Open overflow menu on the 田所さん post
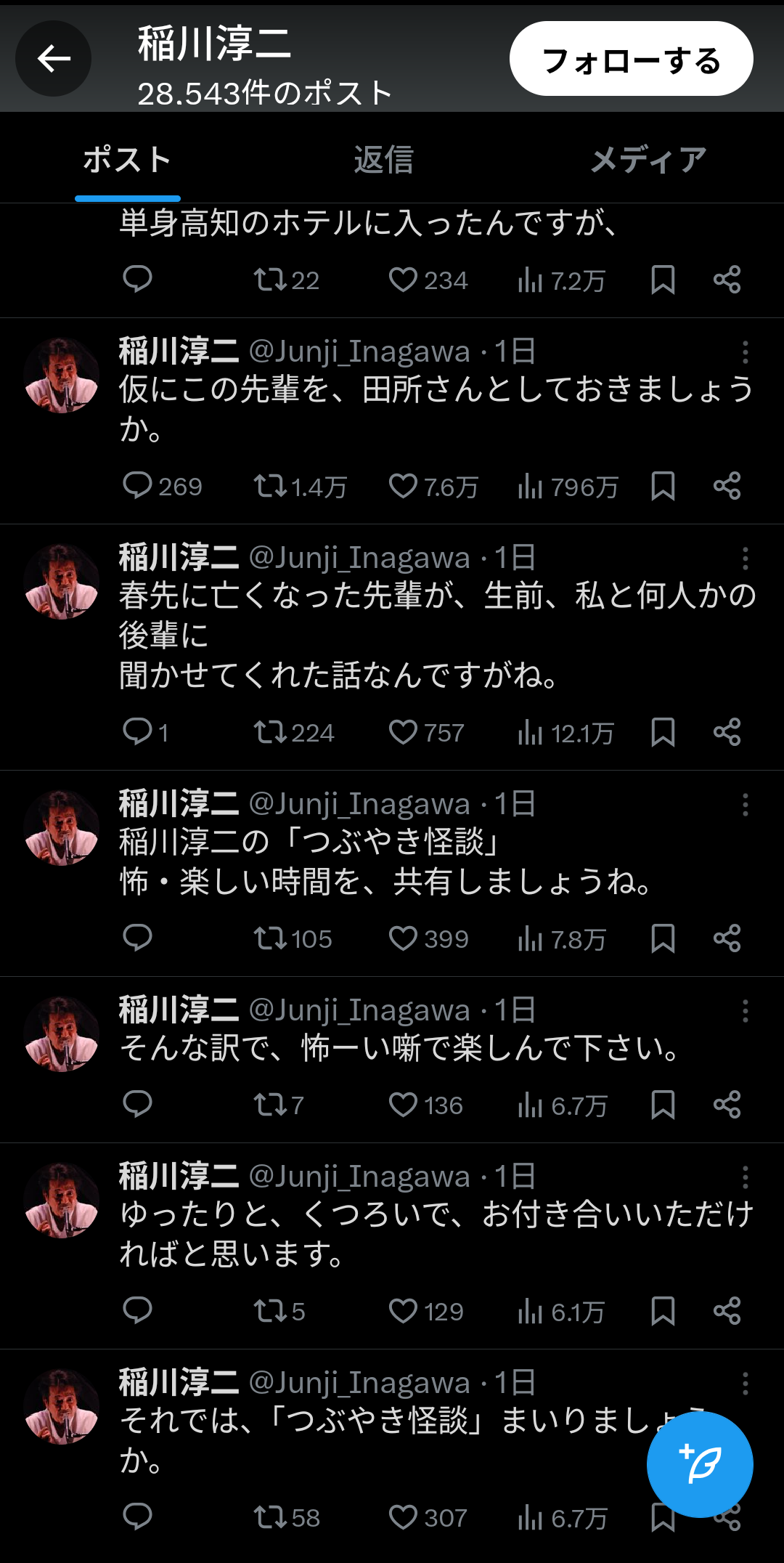784x1563 pixels. pyautogui.click(x=745, y=353)
